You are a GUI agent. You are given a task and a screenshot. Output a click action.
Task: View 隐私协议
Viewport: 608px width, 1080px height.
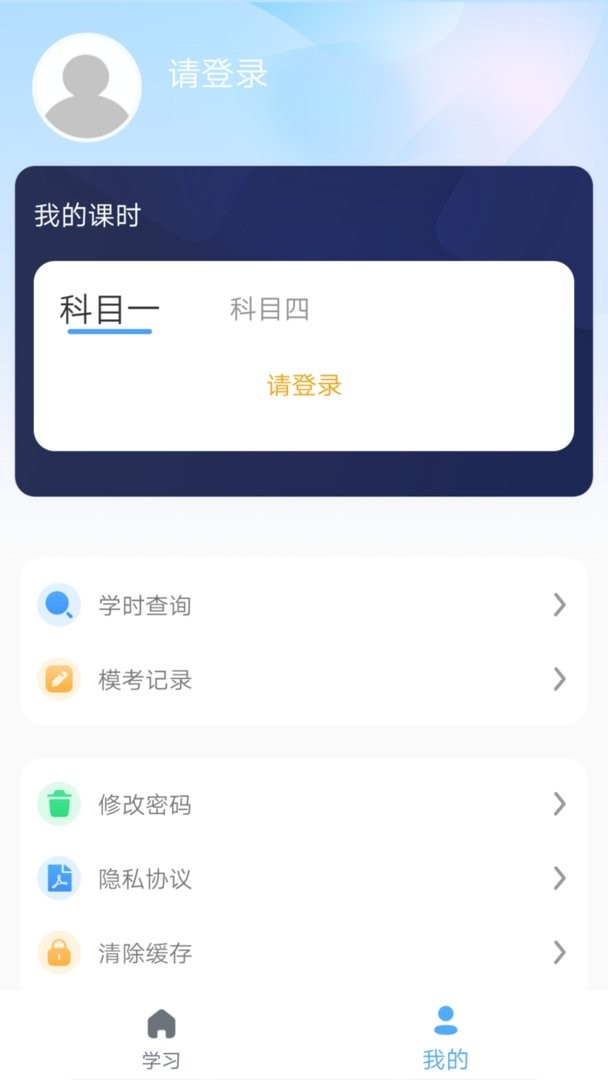pyautogui.click(x=304, y=879)
